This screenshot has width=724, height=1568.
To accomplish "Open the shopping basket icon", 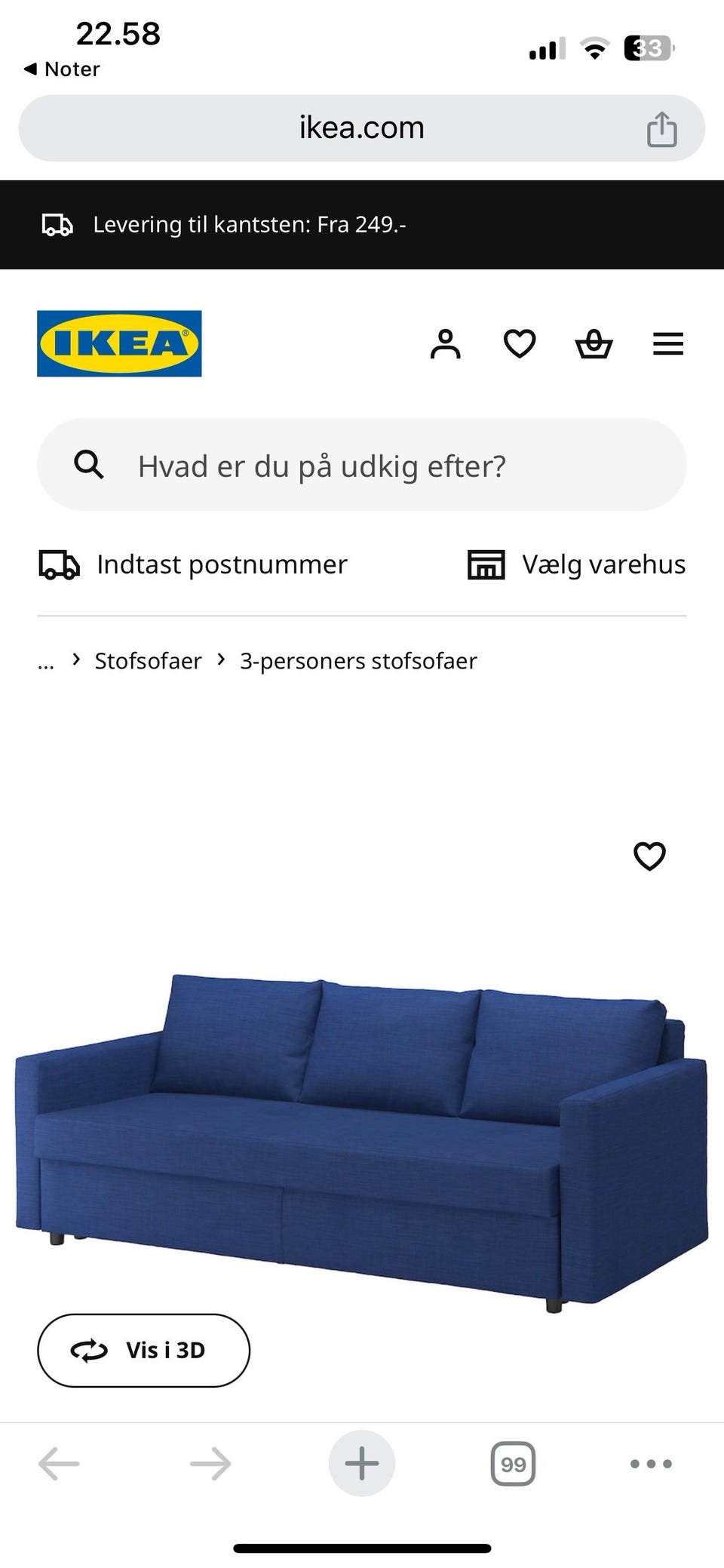I will point(594,344).
